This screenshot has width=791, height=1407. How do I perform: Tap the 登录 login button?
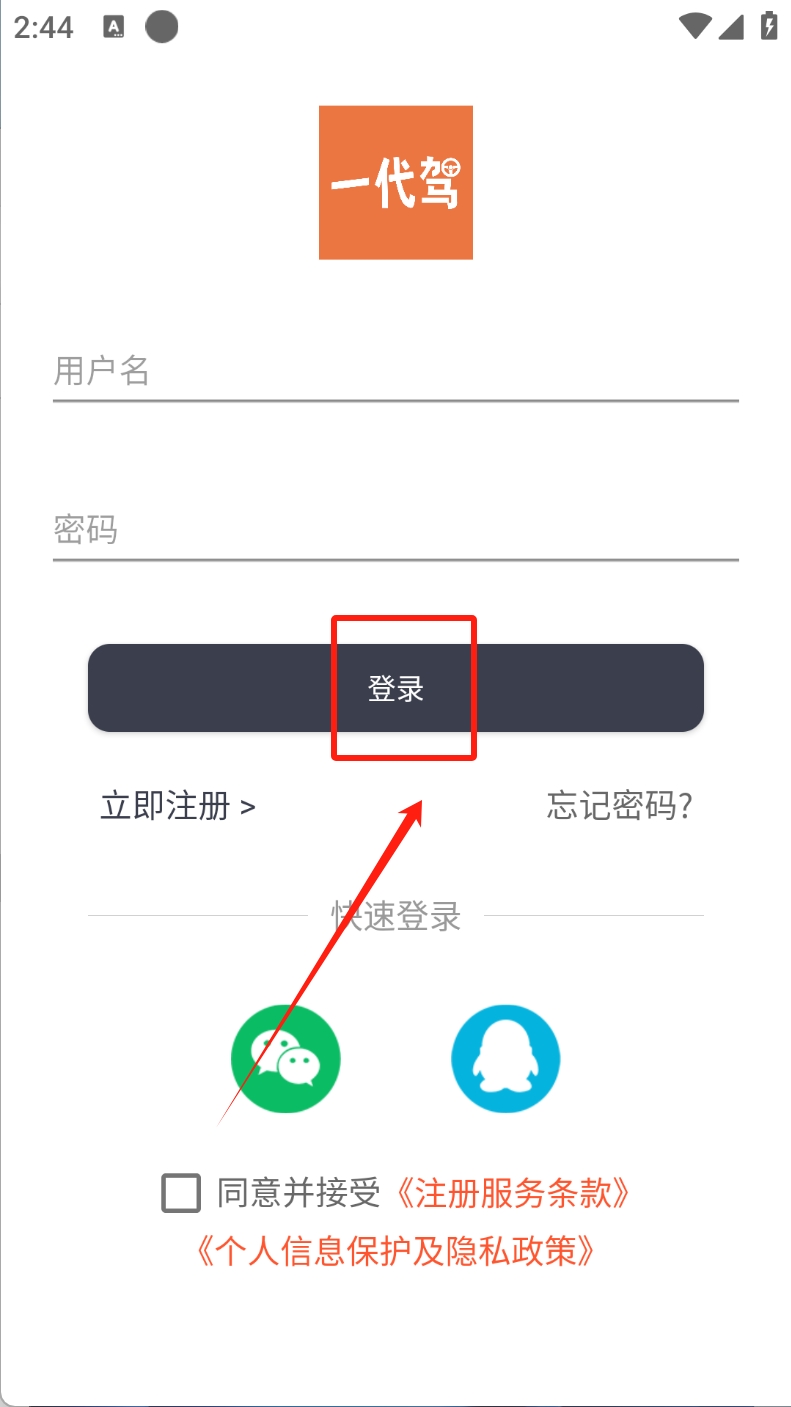395,688
